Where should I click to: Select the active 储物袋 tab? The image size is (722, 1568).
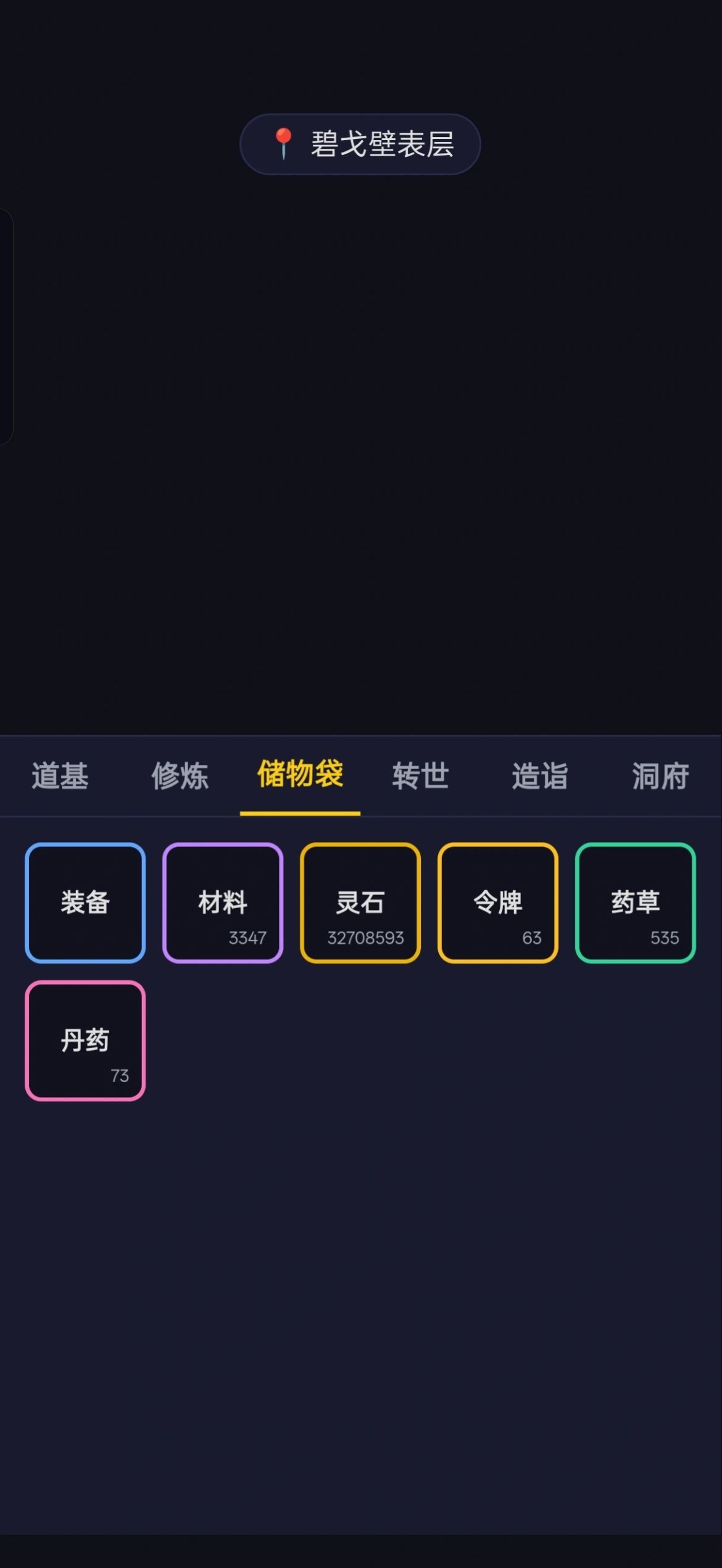300,778
